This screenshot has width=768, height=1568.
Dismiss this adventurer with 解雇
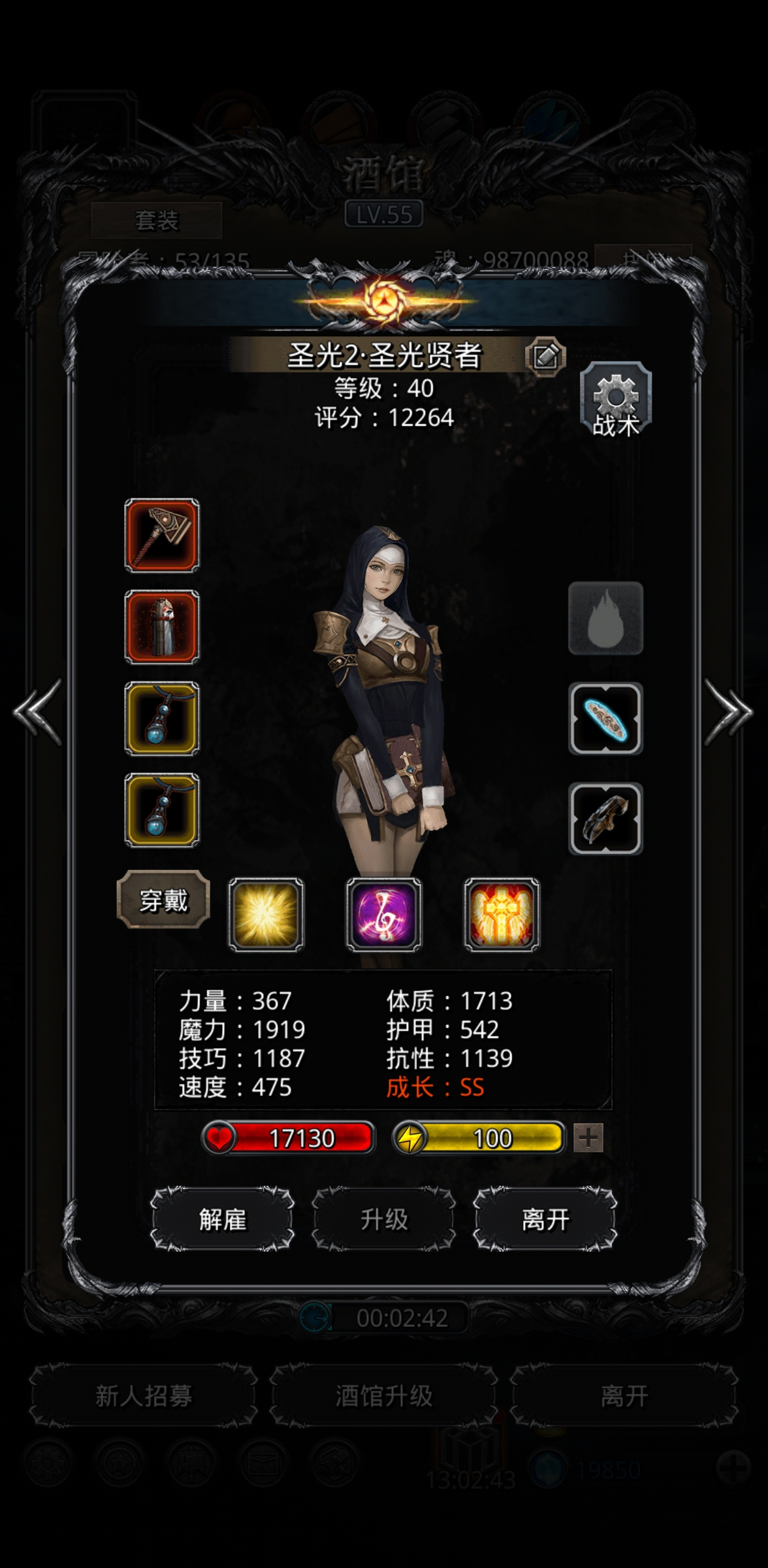pos(222,1219)
